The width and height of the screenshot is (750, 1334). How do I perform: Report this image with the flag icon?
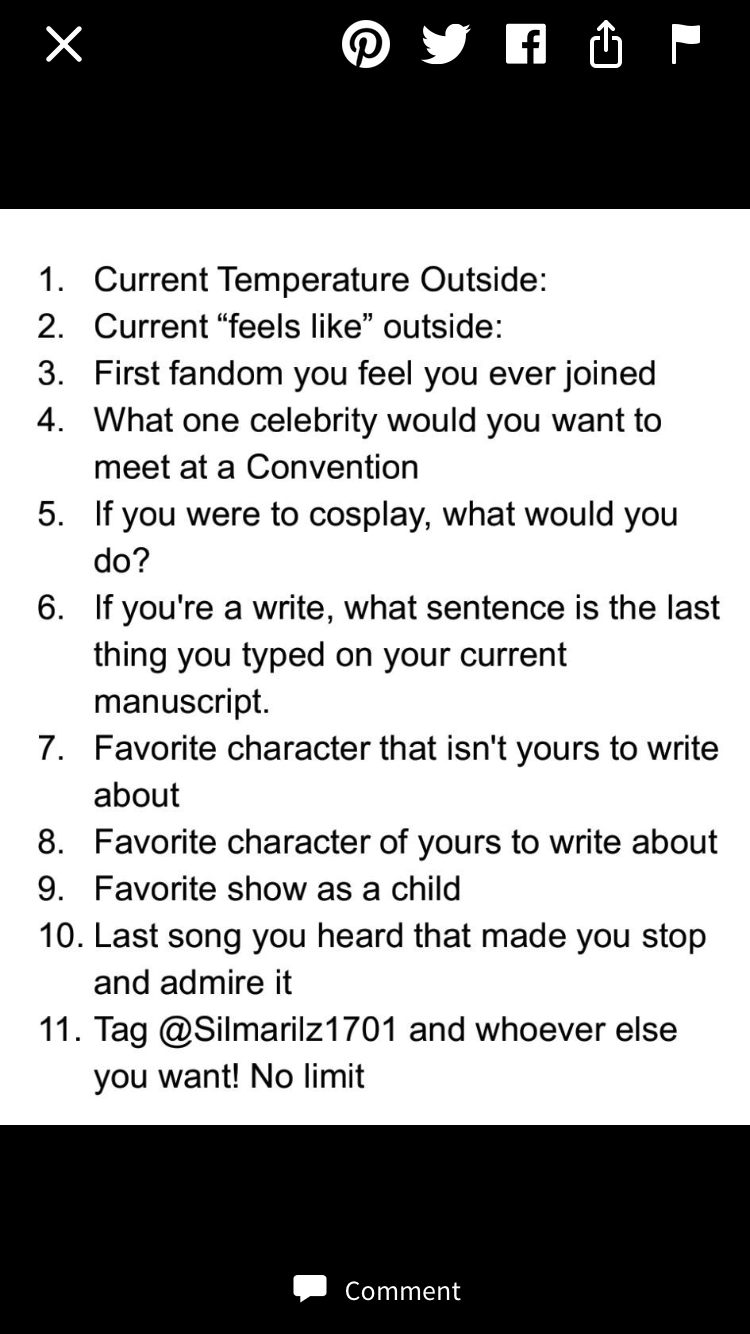685,44
